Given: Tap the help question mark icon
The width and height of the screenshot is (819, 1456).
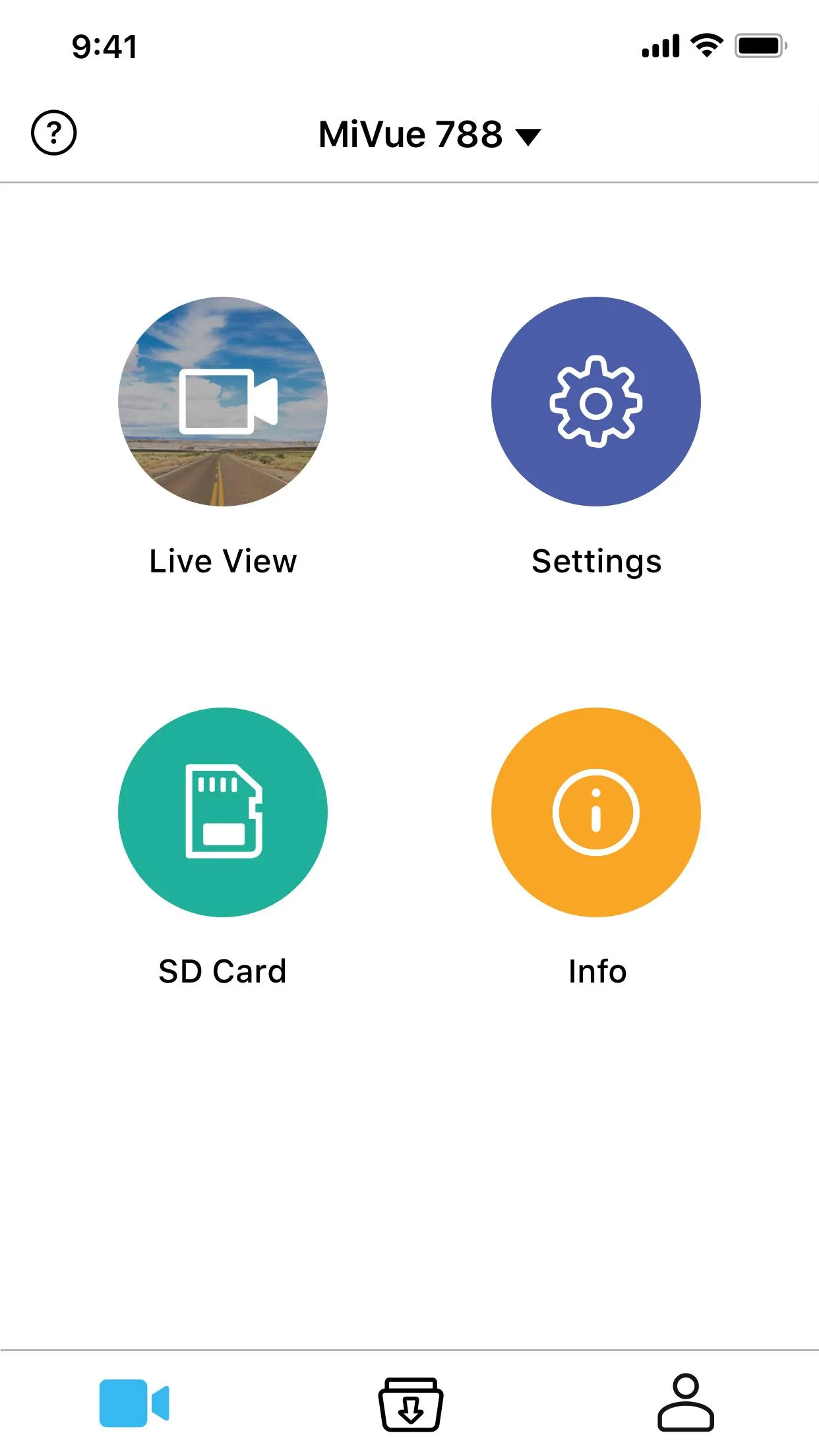Looking at the screenshot, I should tap(55, 133).
